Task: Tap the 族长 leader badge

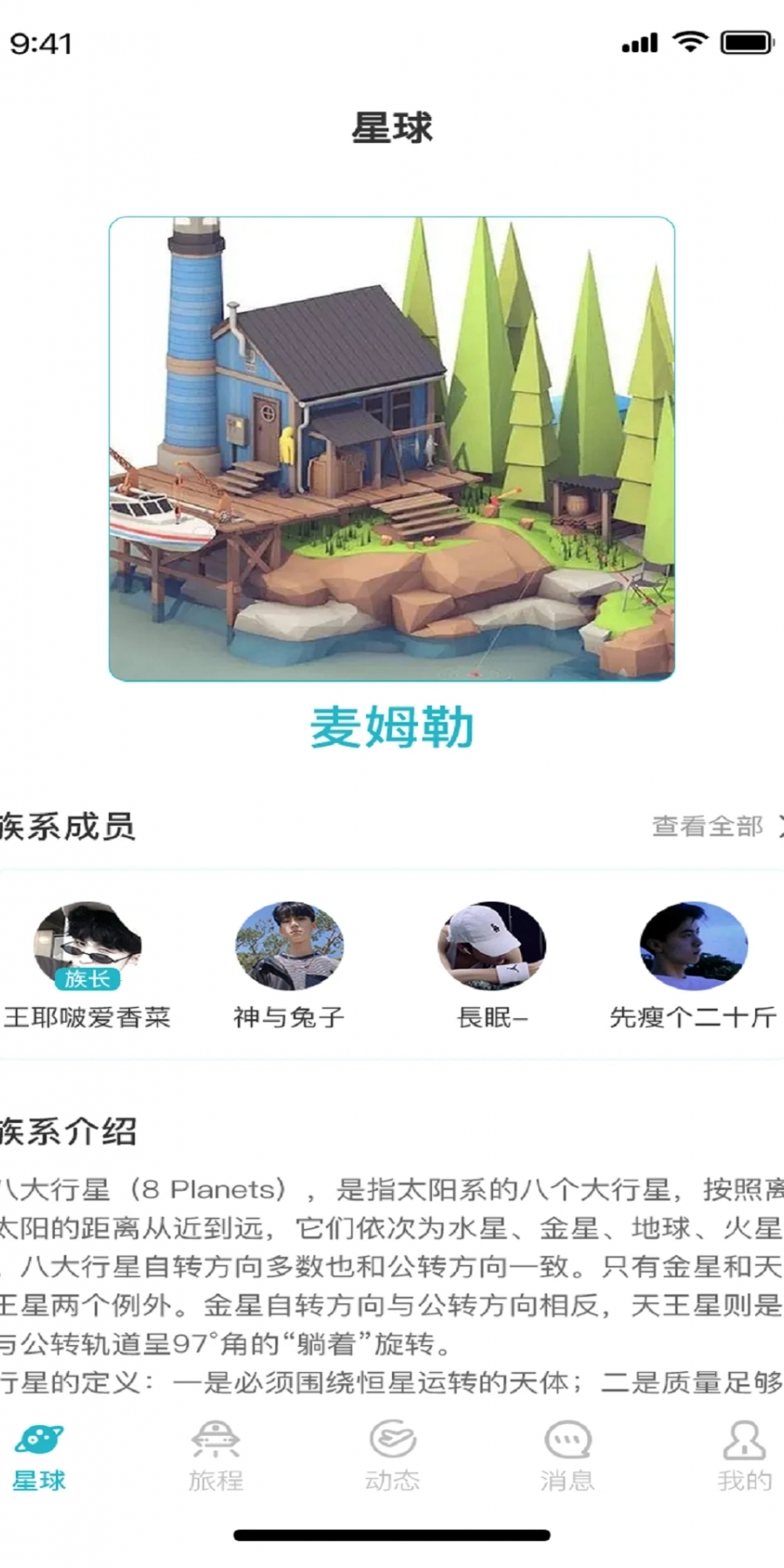Action: pos(87,979)
